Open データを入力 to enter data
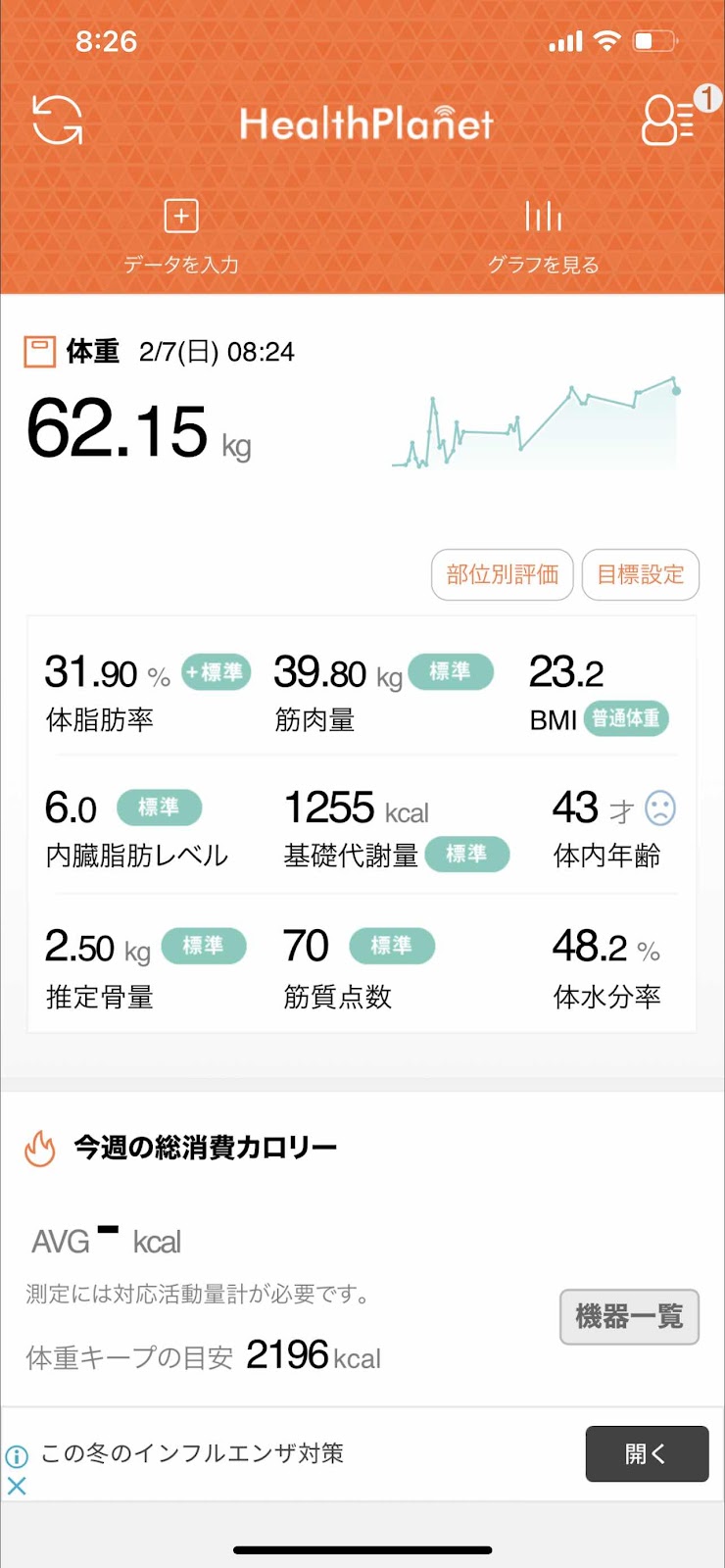The image size is (725, 1568). [181, 237]
